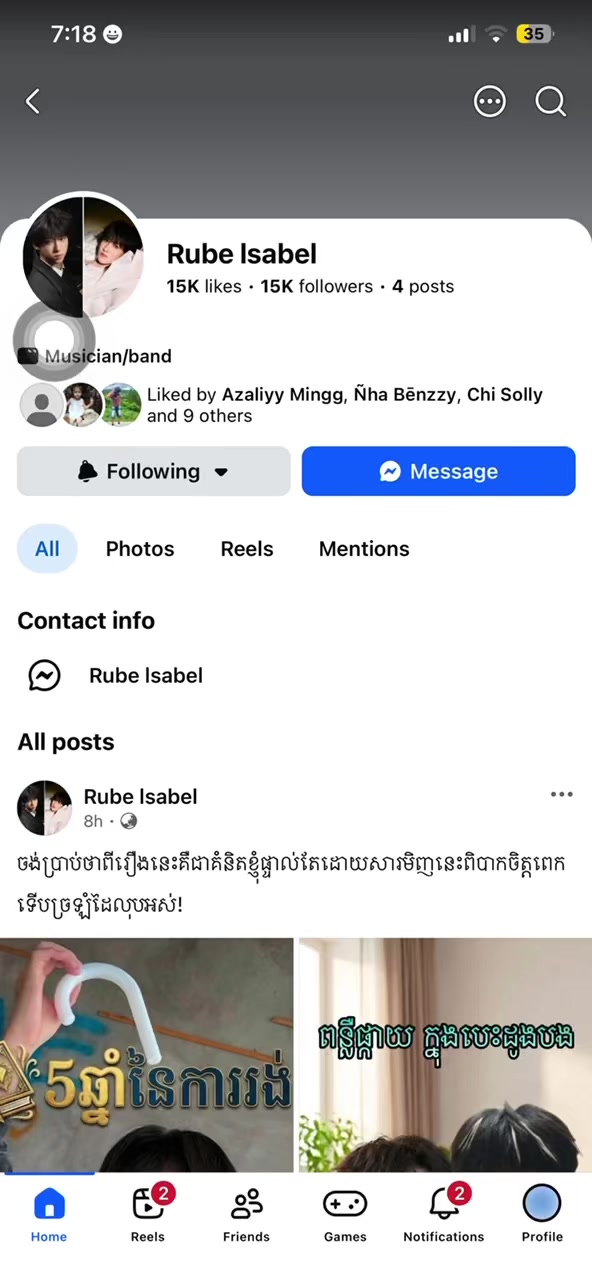
Task: Open the Profile tab
Action: (542, 1214)
